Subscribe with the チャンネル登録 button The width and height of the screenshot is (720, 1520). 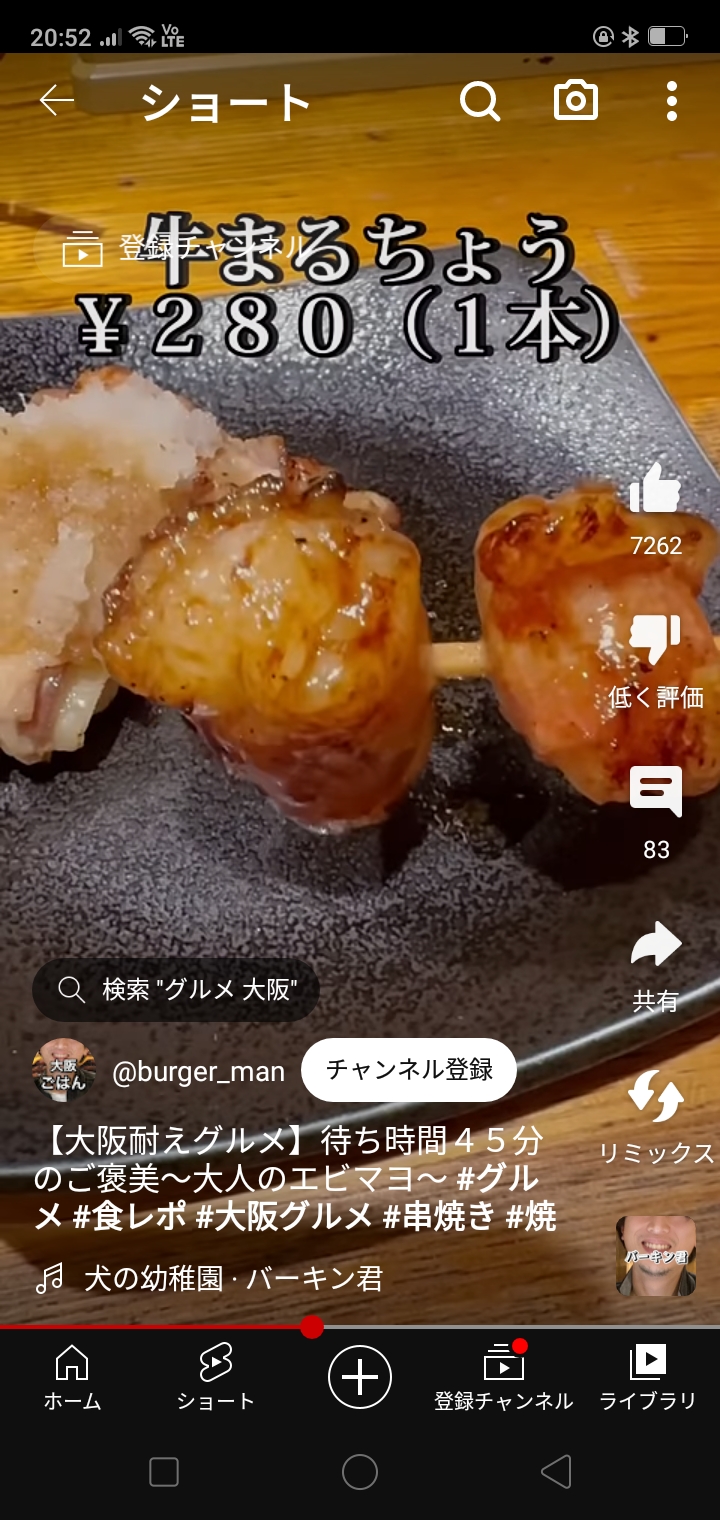[409, 1070]
